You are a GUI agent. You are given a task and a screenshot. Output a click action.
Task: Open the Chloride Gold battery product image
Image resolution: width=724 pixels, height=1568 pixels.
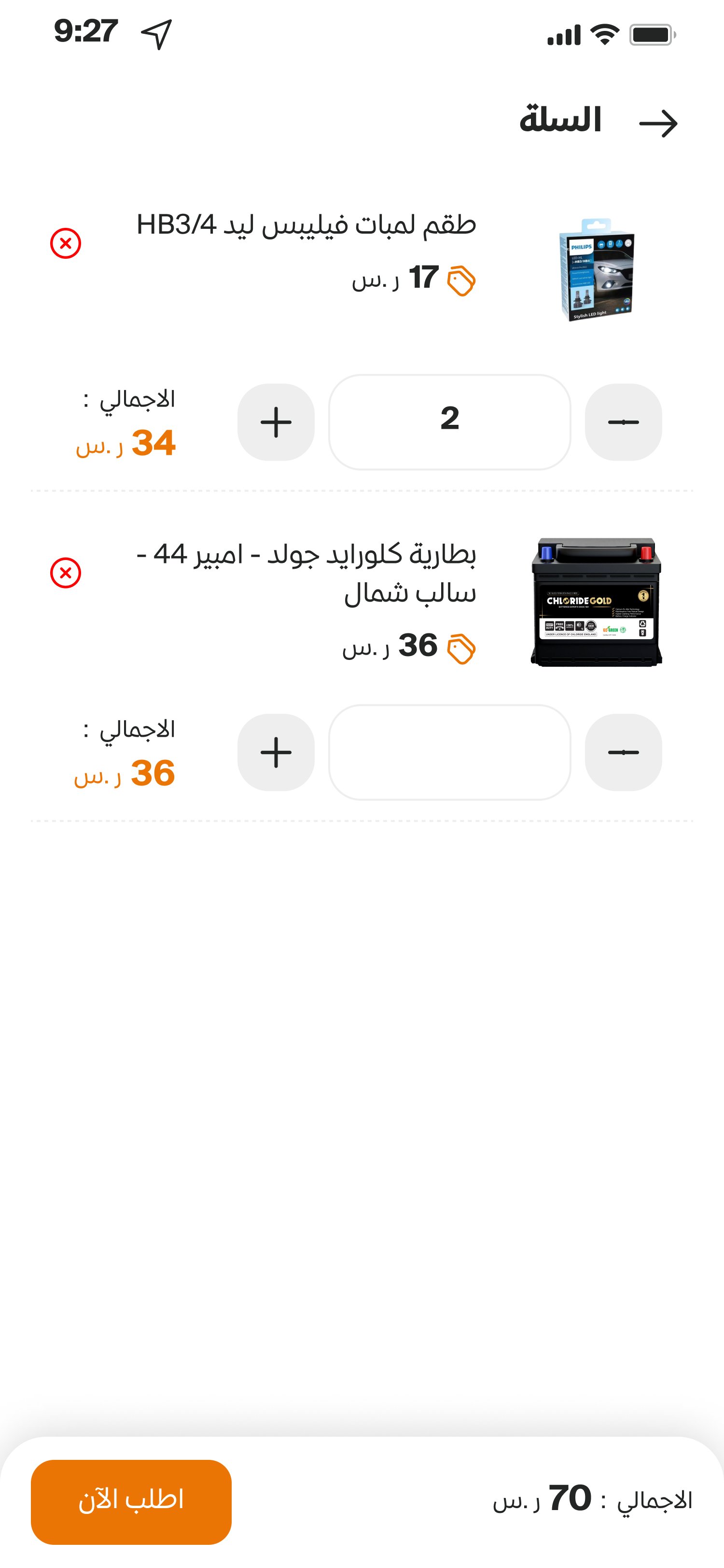pos(596,602)
